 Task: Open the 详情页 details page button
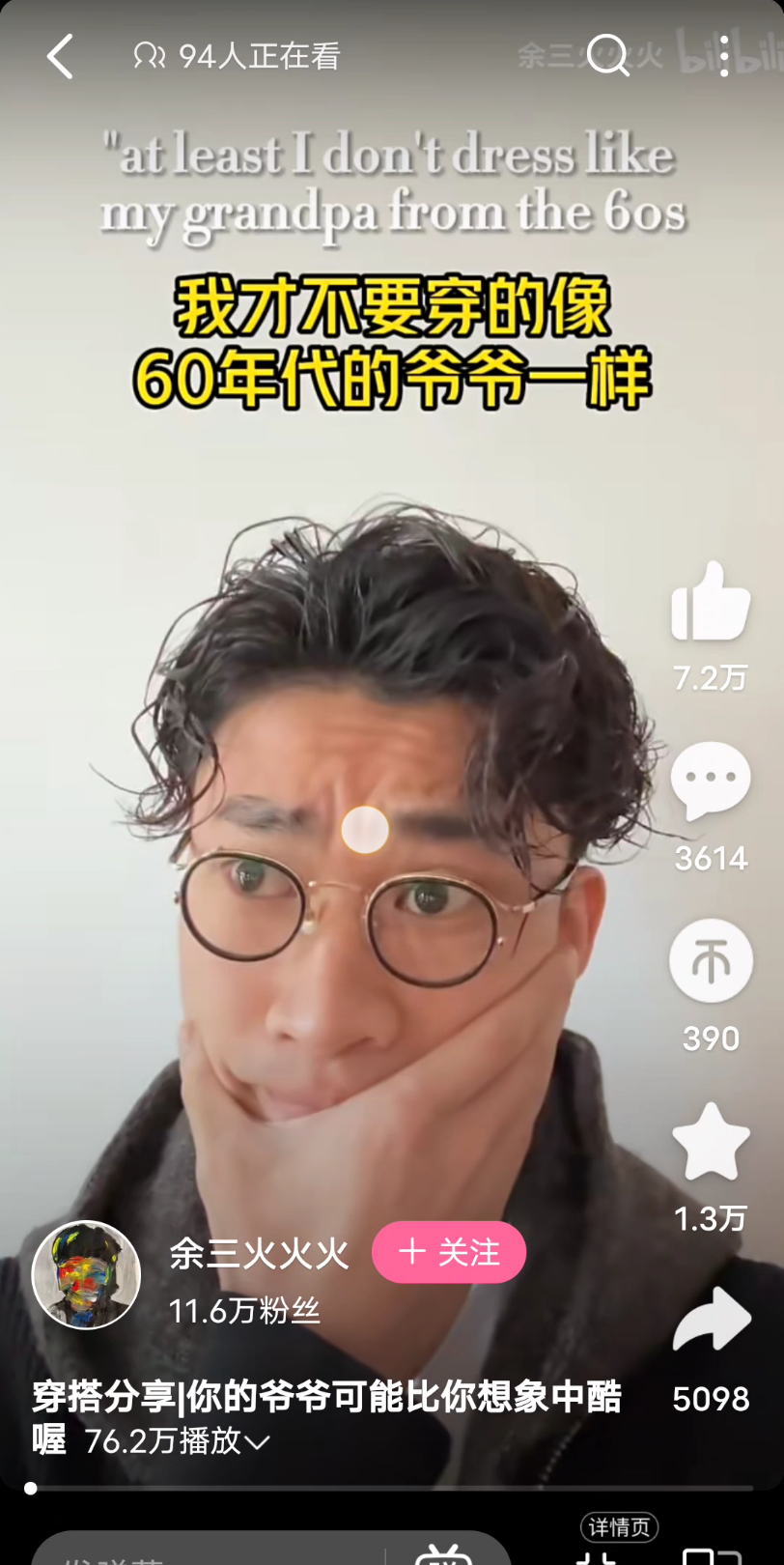pyautogui.click(x=620, y=1527)
